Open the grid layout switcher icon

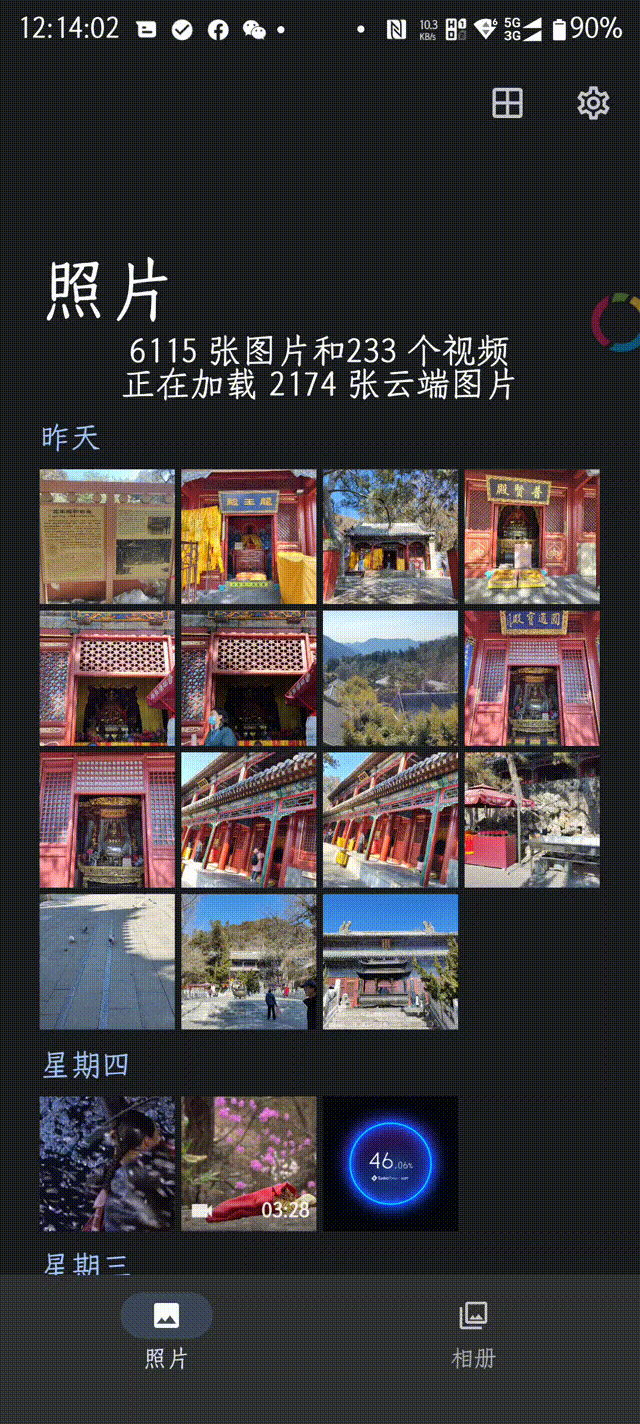(507, 103)
